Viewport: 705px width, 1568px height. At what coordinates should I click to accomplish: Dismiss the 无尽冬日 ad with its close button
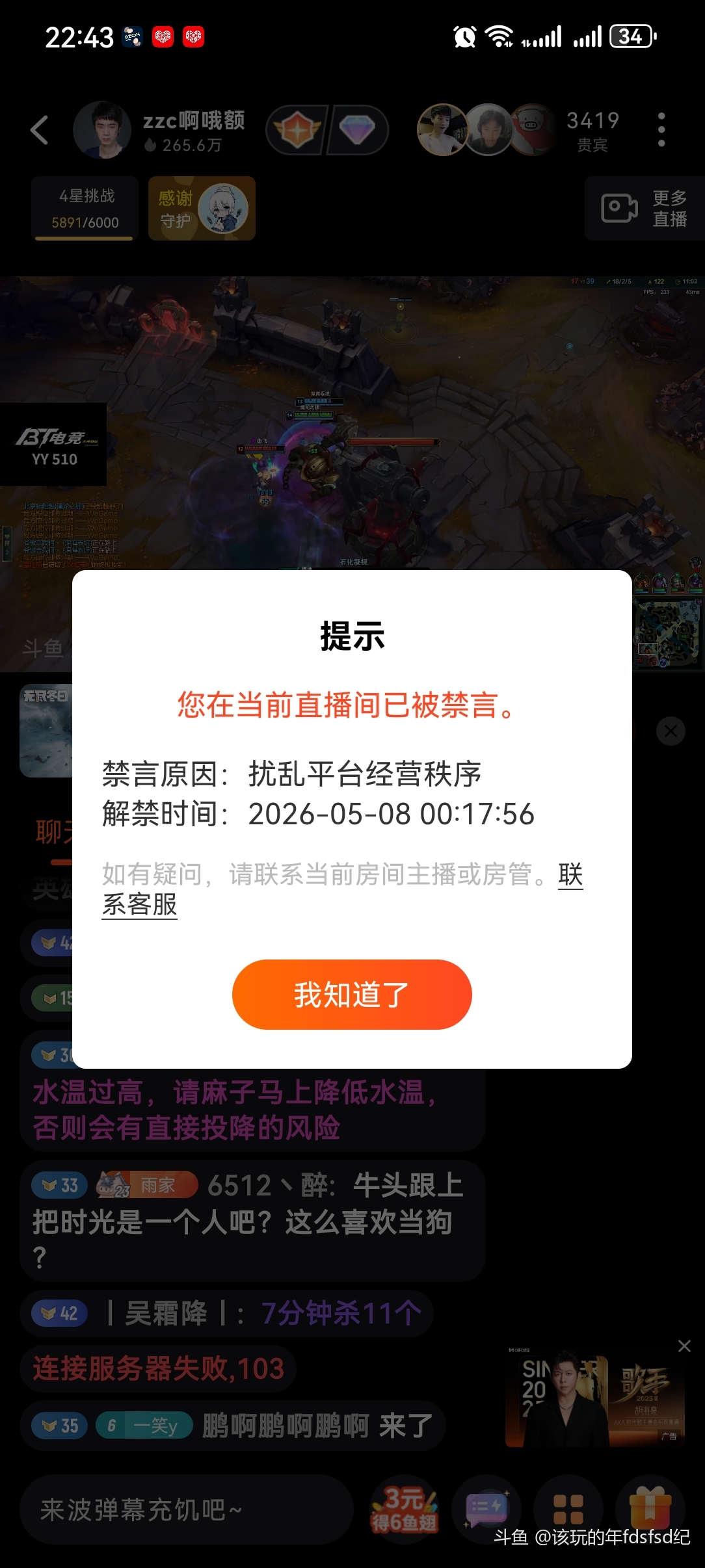click(671, 731)
